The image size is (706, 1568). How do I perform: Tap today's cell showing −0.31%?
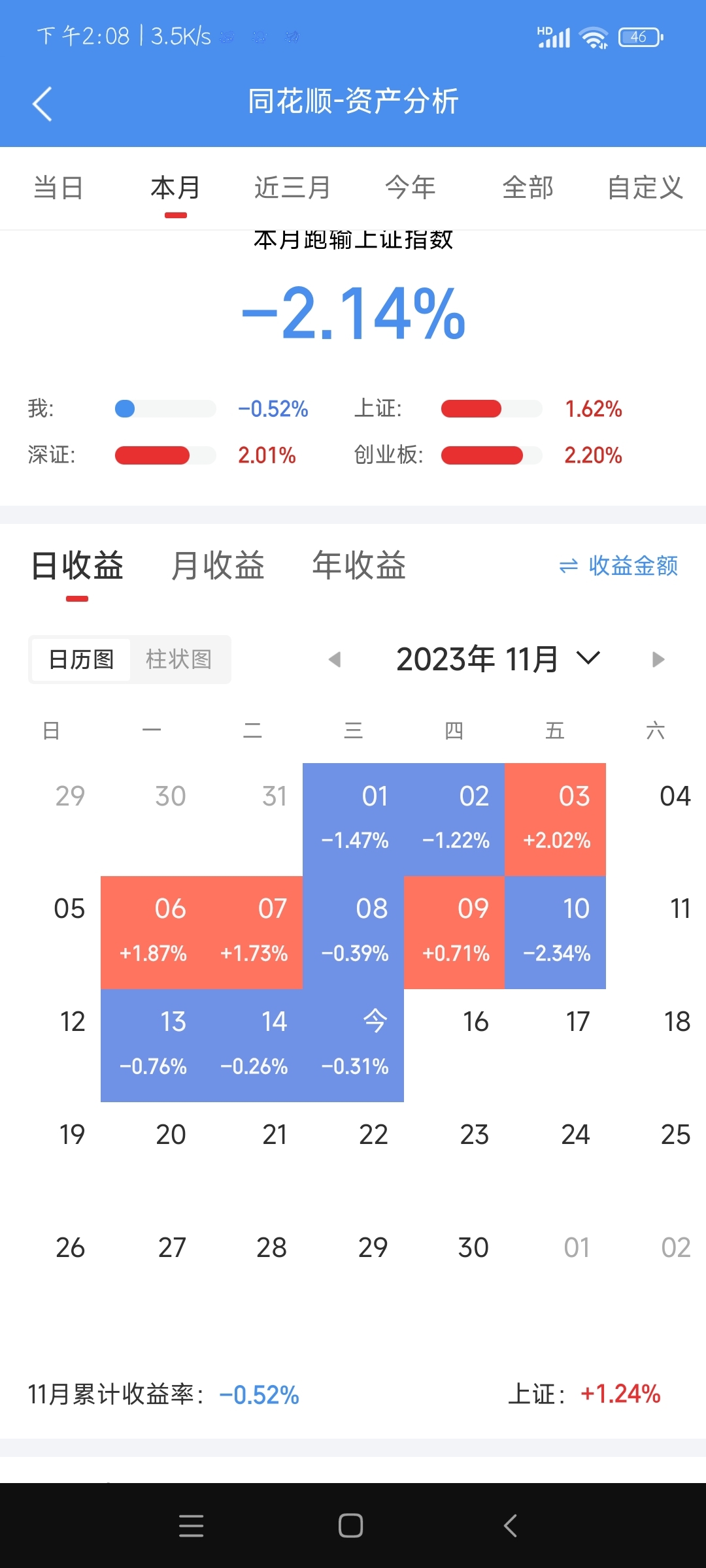(x=354, y=1045)
